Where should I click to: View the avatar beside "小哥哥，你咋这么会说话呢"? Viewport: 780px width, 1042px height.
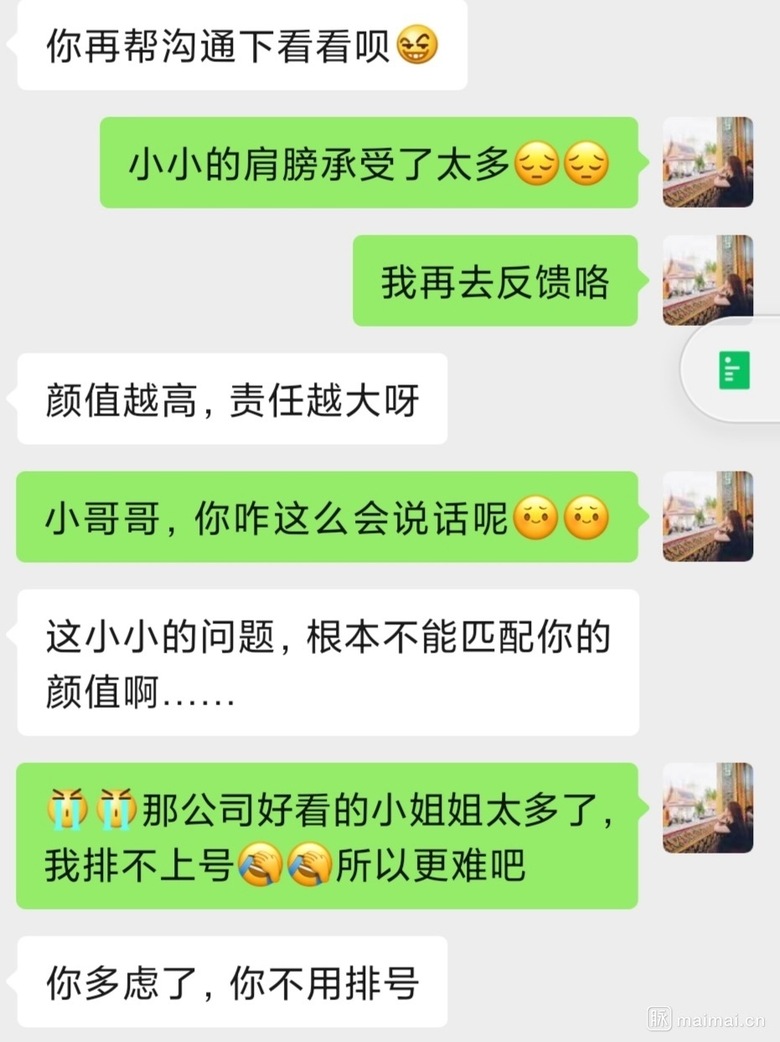pyautogui.click(x=708, y=516)
